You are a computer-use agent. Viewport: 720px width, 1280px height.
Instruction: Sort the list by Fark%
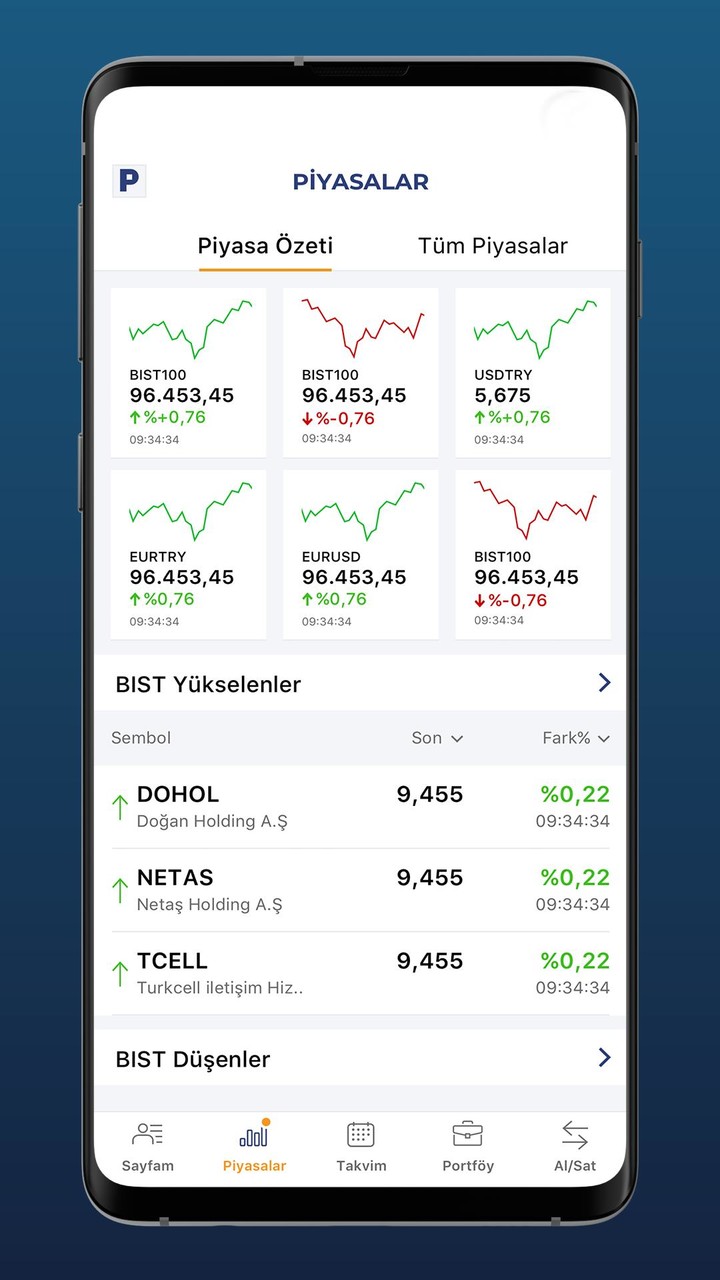575,738
